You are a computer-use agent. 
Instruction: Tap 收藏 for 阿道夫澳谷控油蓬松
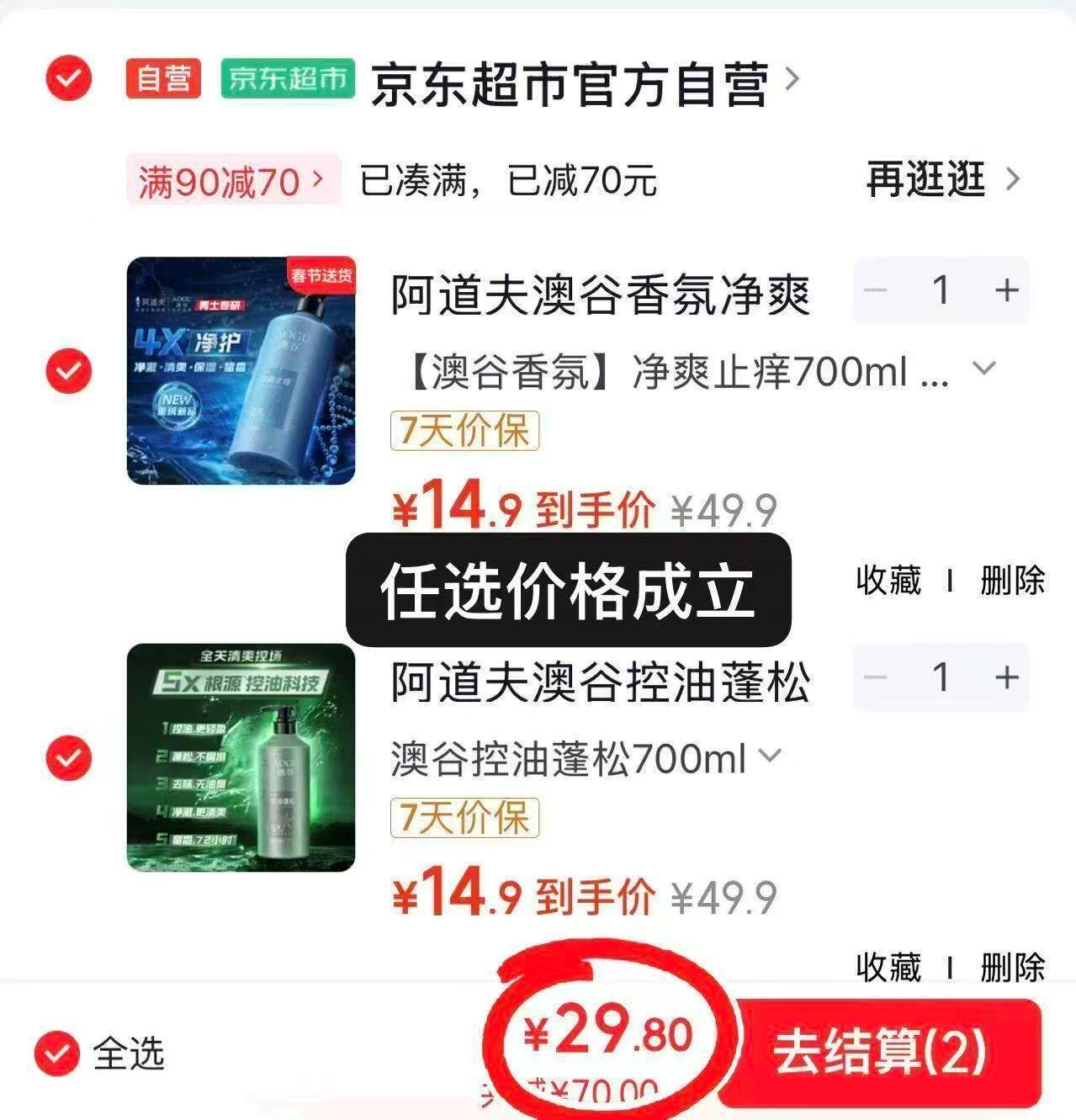point(888,968)
